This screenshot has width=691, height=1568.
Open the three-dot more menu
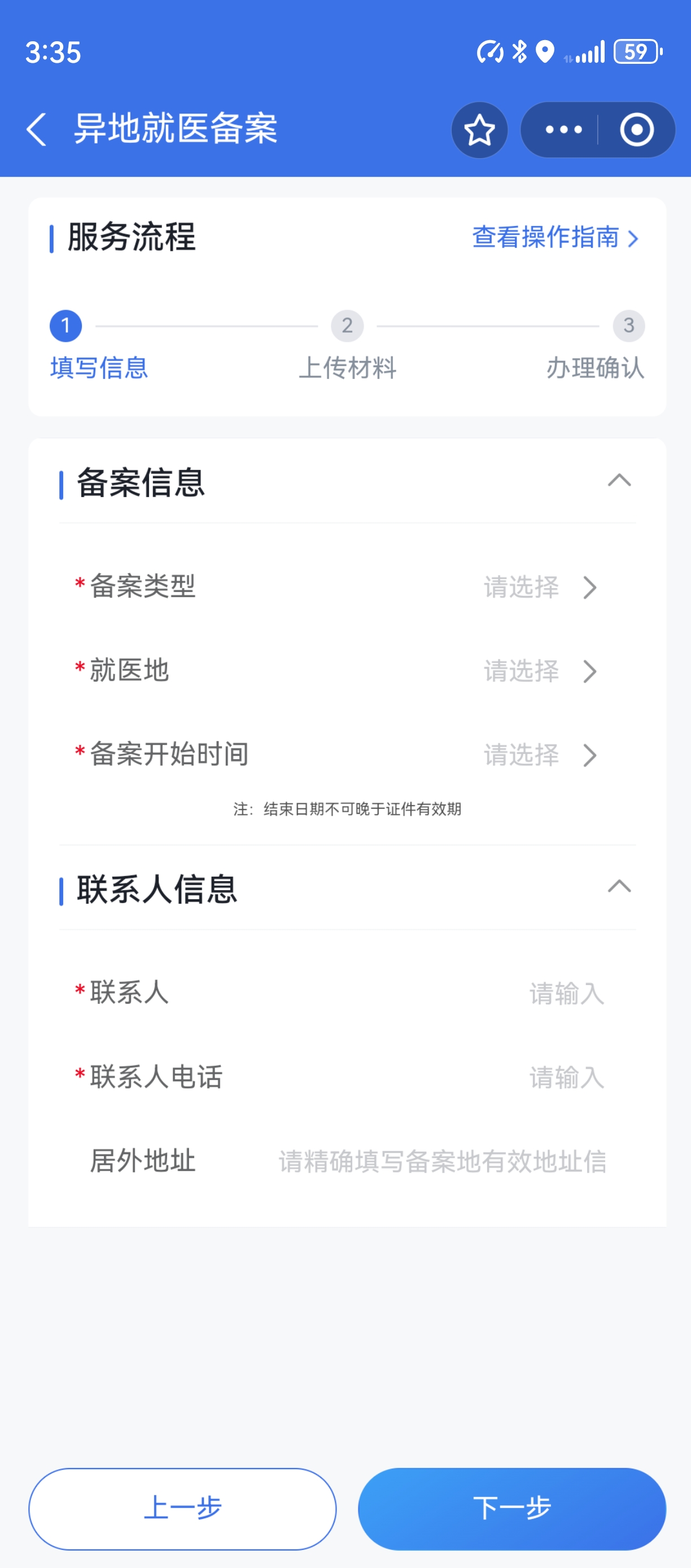click(563, 130)
